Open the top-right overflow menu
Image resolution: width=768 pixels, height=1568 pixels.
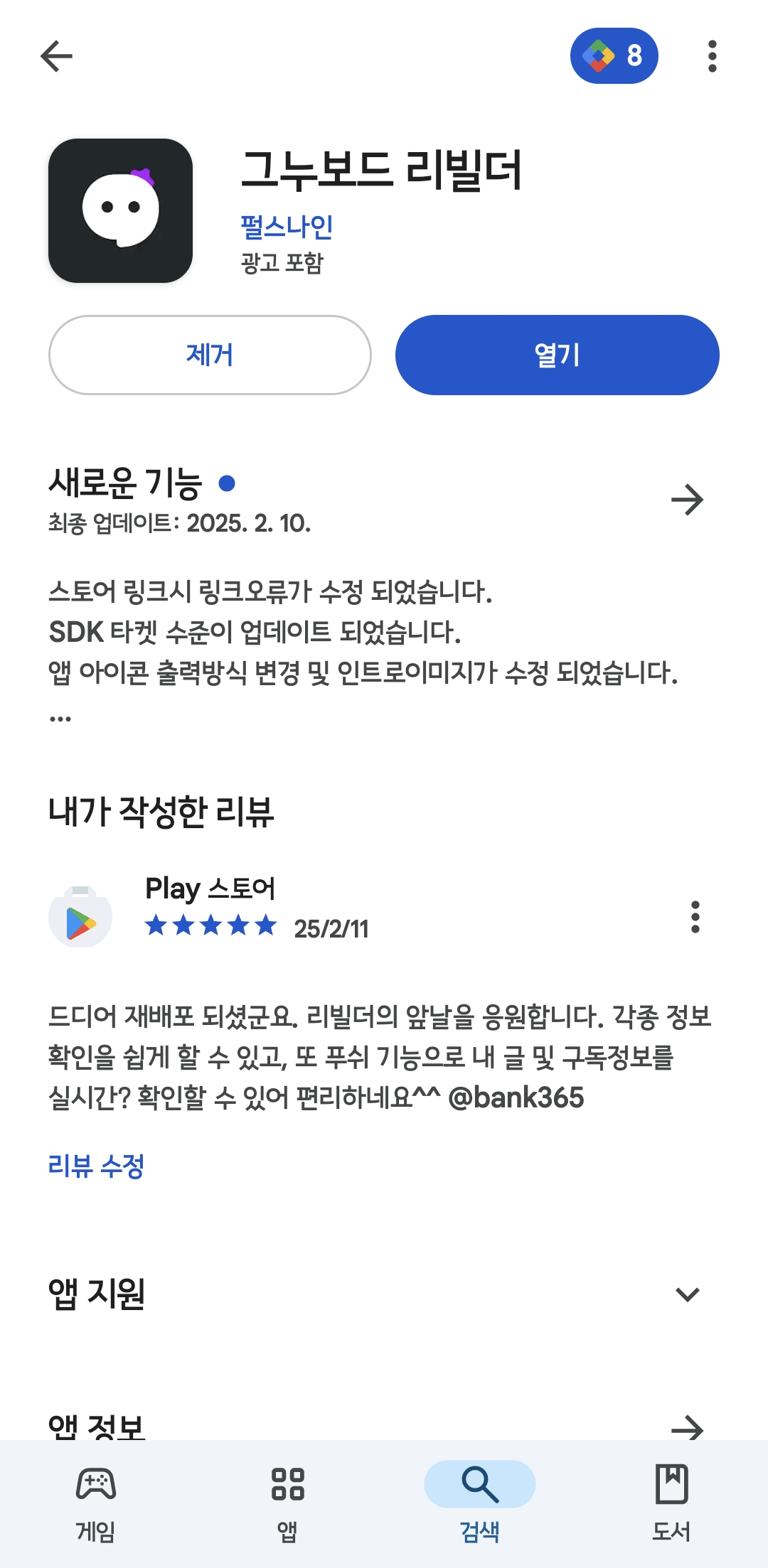tap(712, 56)
